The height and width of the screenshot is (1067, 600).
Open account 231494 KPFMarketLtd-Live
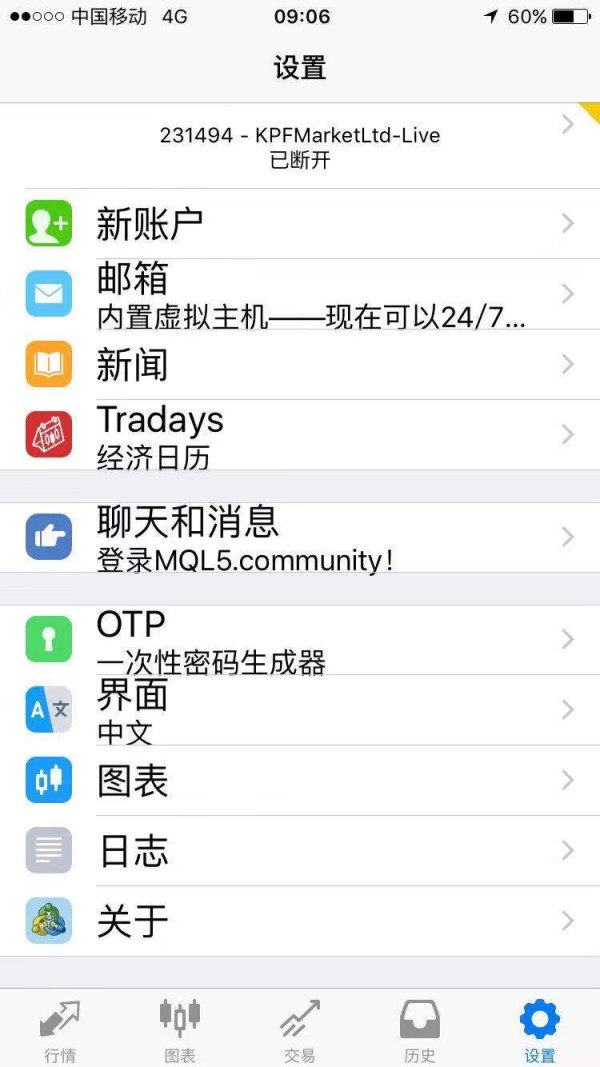coord(300,146)
